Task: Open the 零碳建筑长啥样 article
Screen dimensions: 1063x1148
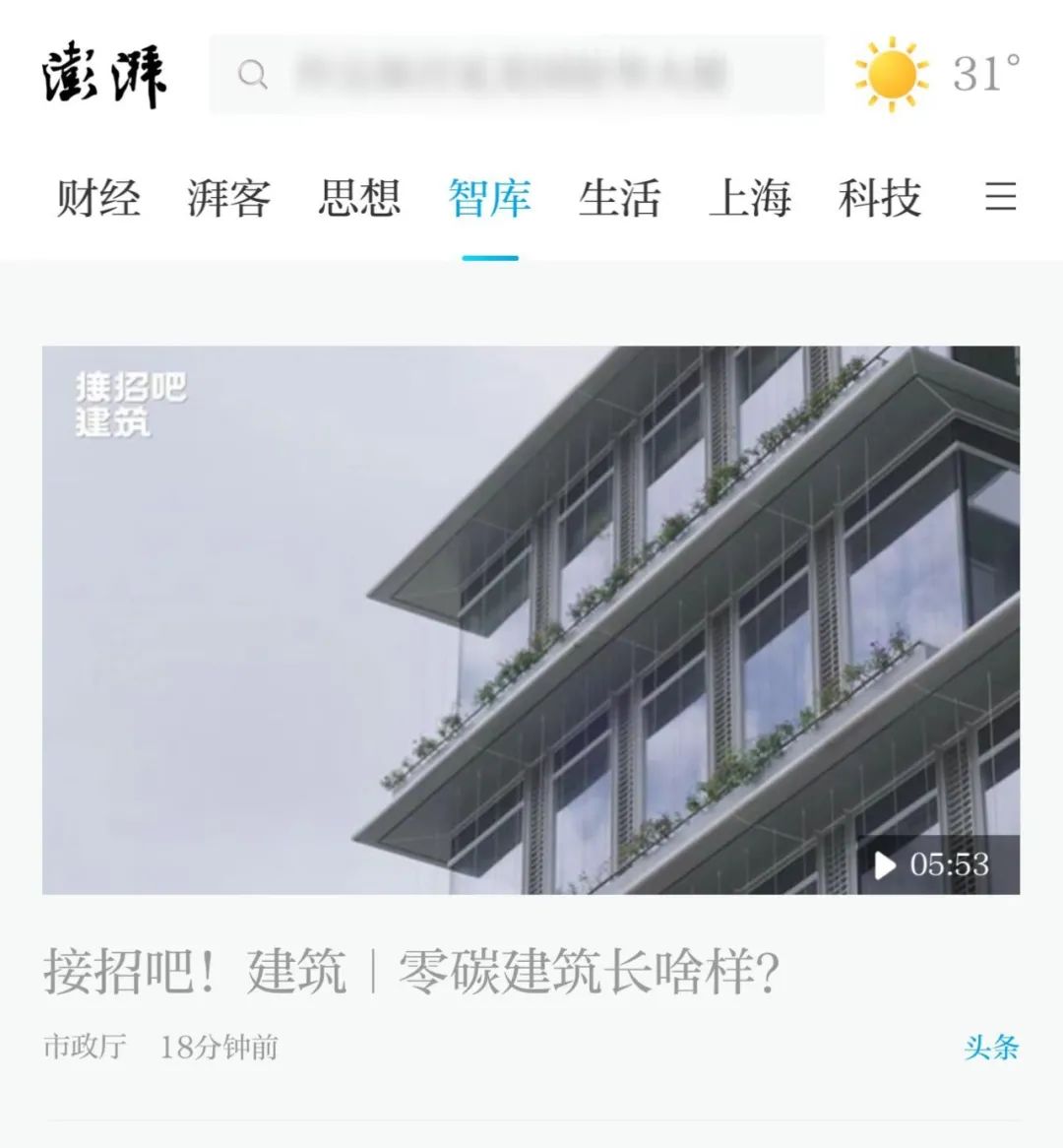Action: pyautogui.click(x=411, y=972)
